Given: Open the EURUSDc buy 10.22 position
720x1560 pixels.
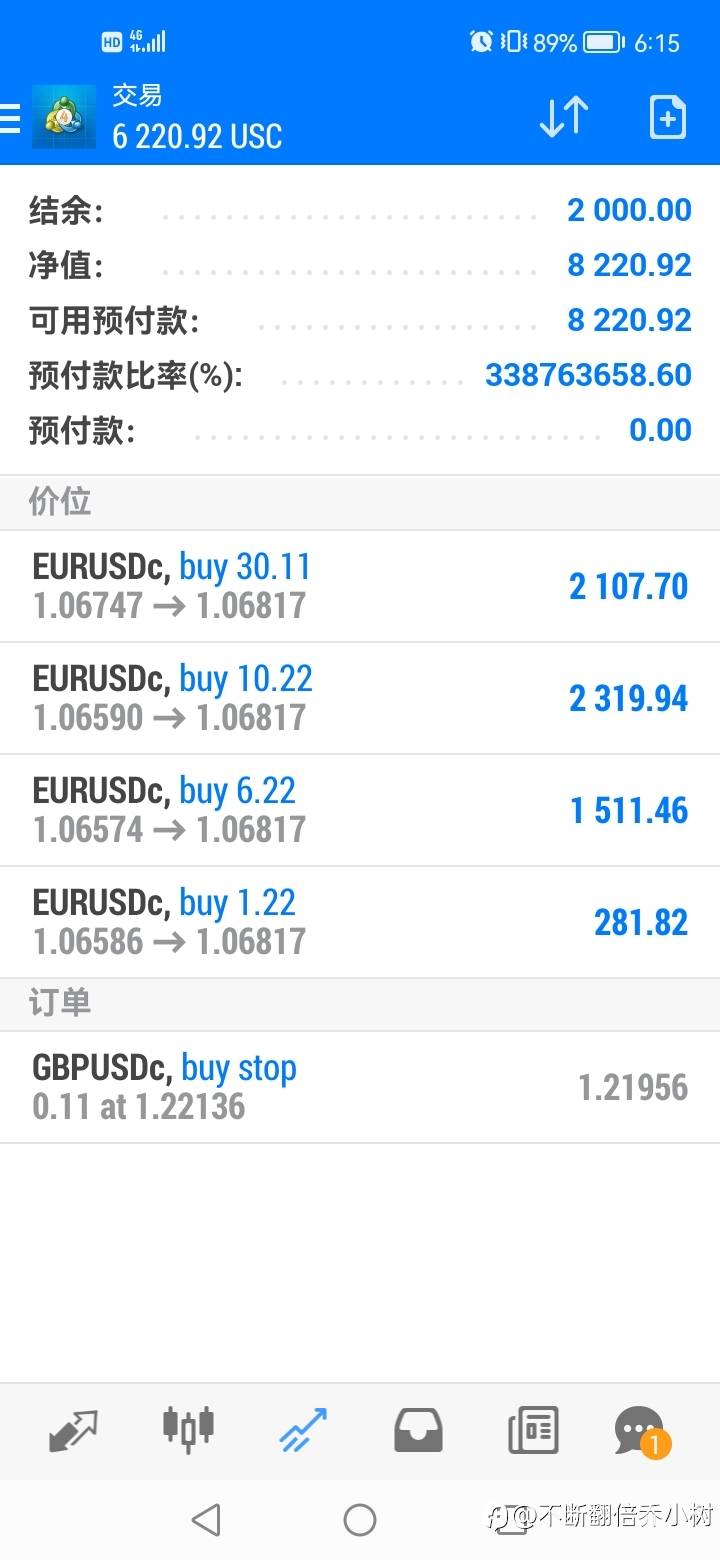Looking at the screenshot, I should click(x=360, y=698).
